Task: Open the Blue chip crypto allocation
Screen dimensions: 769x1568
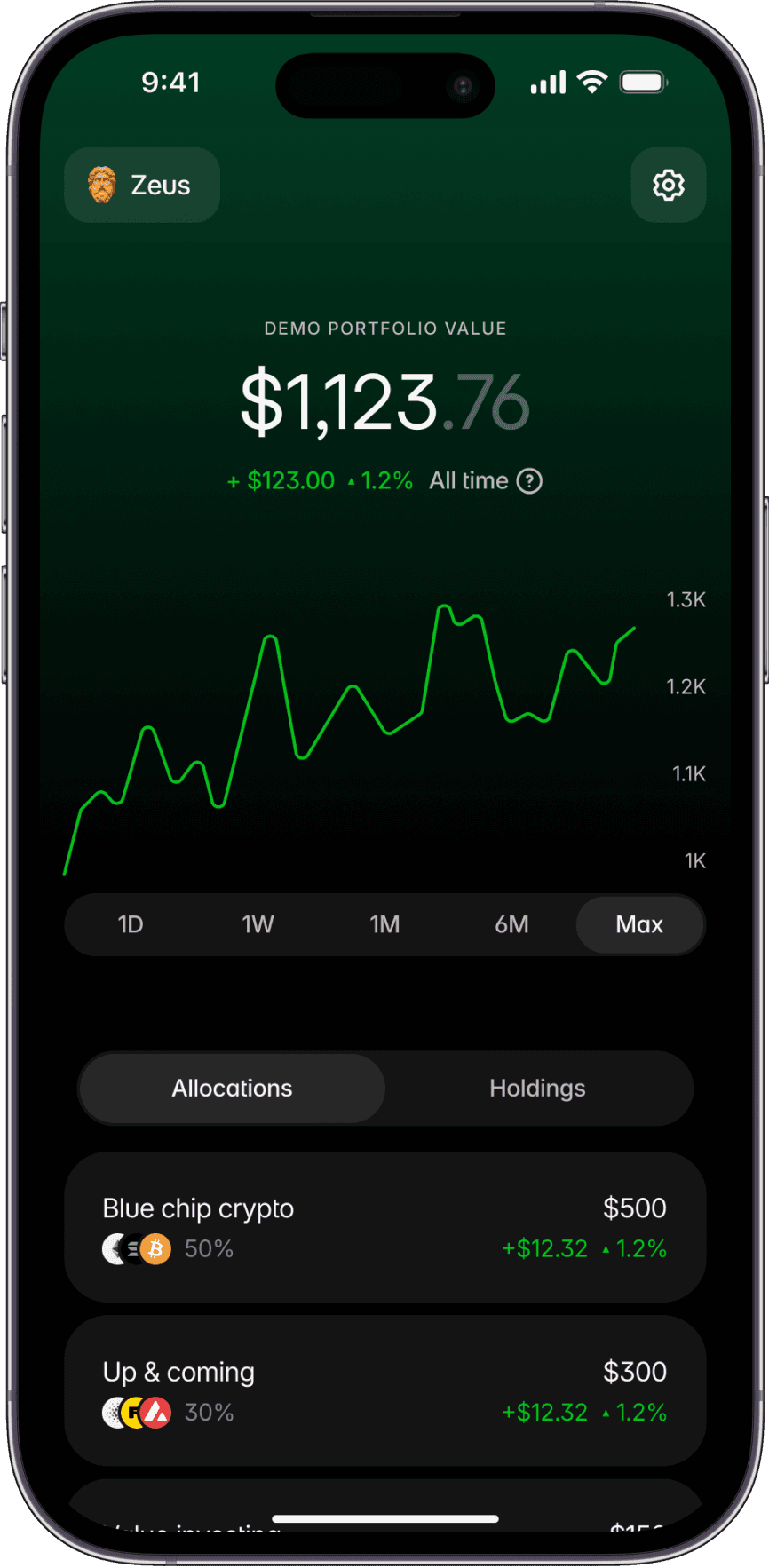Action: pos(384,1227)
